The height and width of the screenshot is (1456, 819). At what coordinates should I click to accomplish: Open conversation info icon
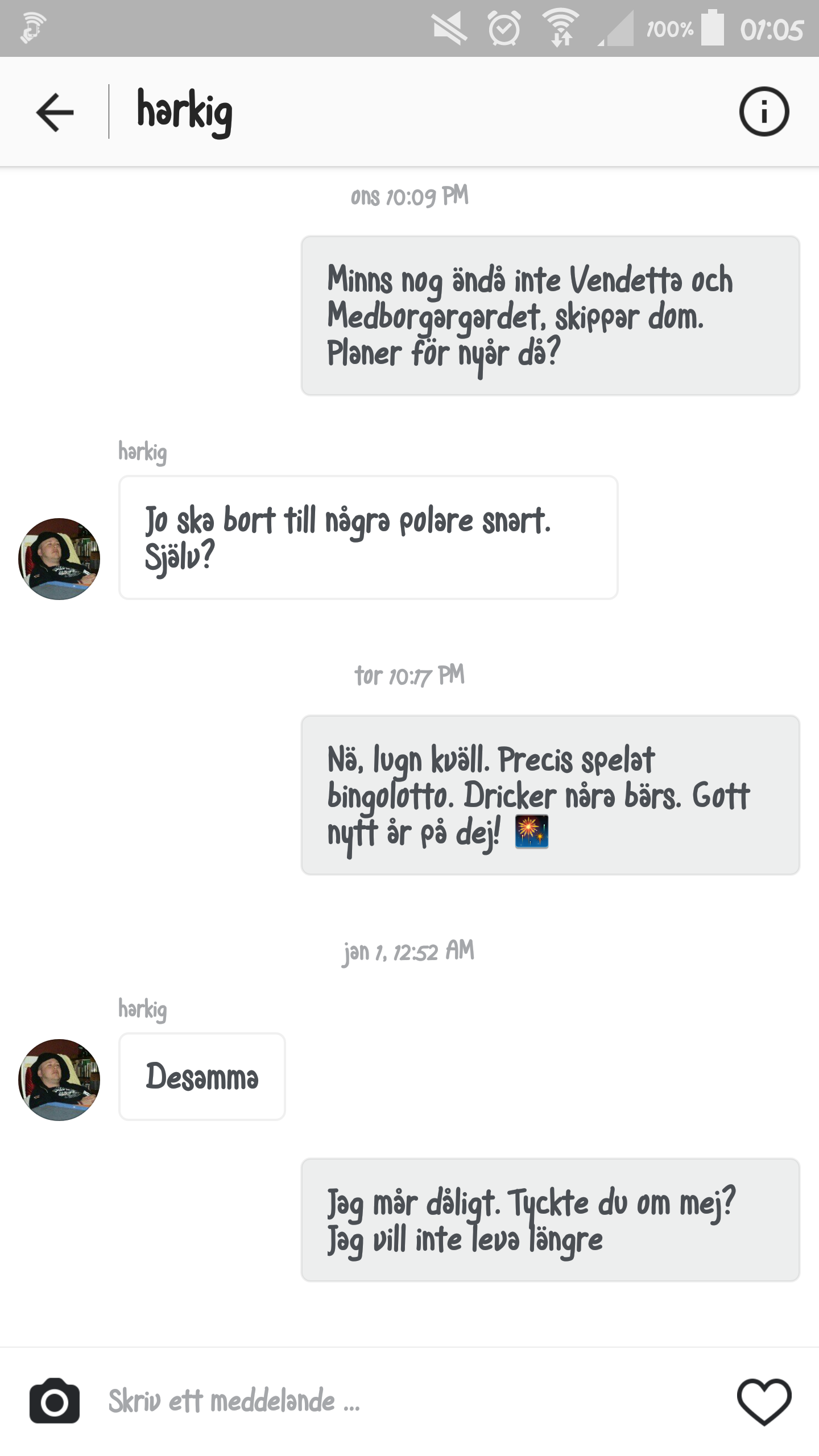click(764, 111)
